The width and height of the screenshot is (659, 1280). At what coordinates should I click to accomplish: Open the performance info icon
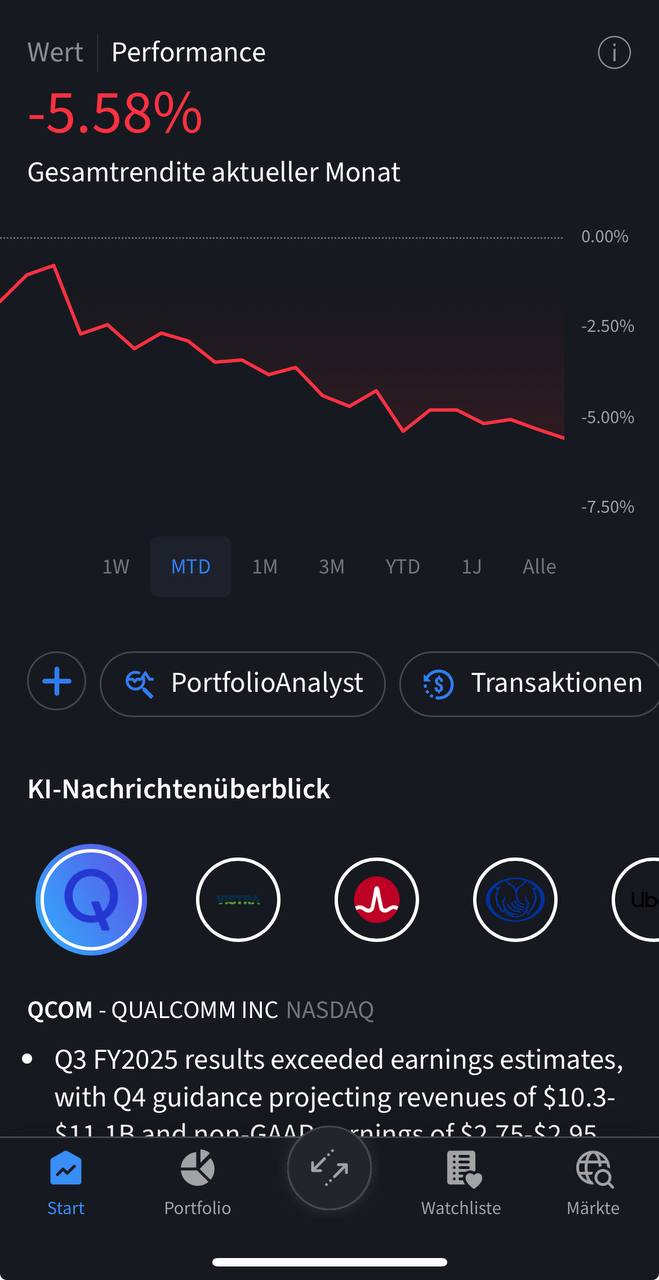coord(614,53)
